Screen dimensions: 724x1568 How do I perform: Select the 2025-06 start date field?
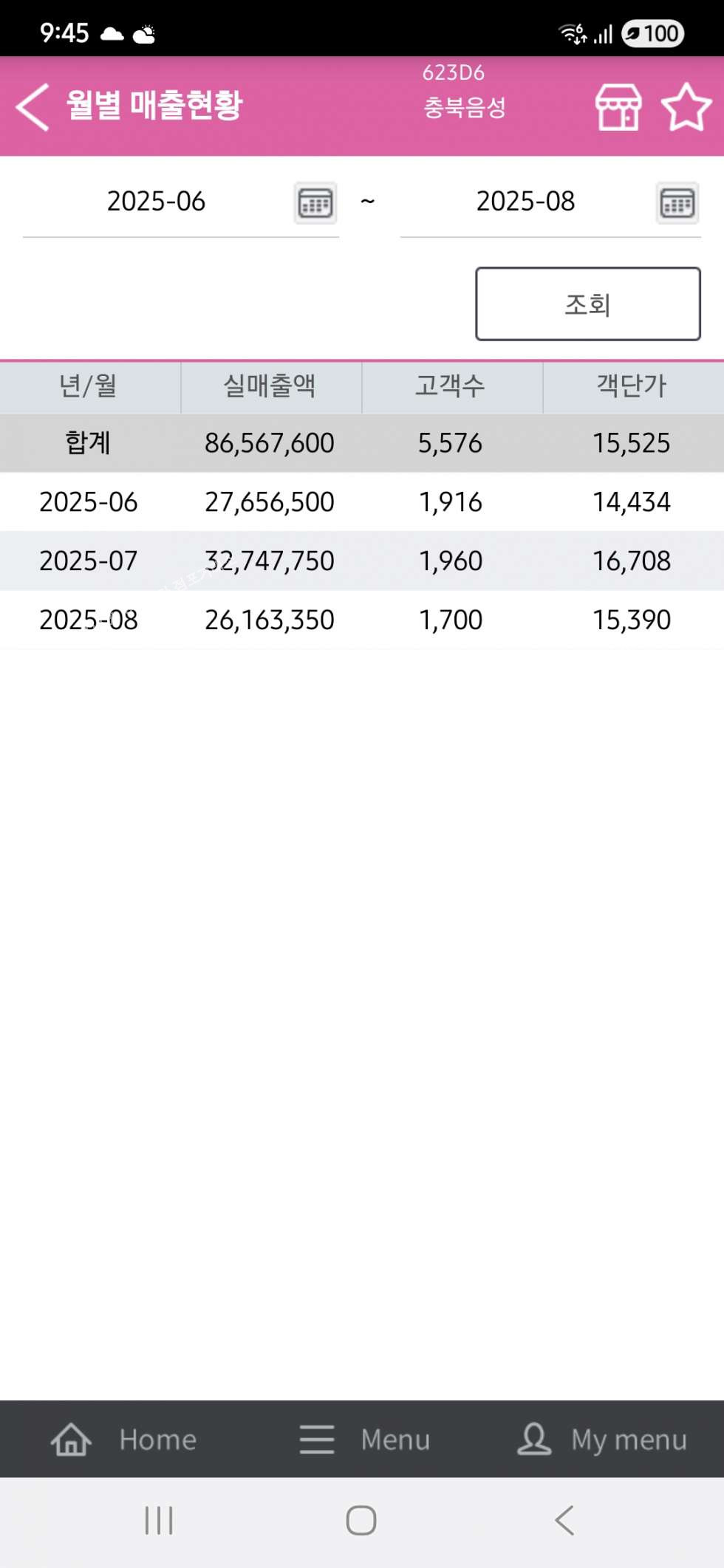(156, 202)
